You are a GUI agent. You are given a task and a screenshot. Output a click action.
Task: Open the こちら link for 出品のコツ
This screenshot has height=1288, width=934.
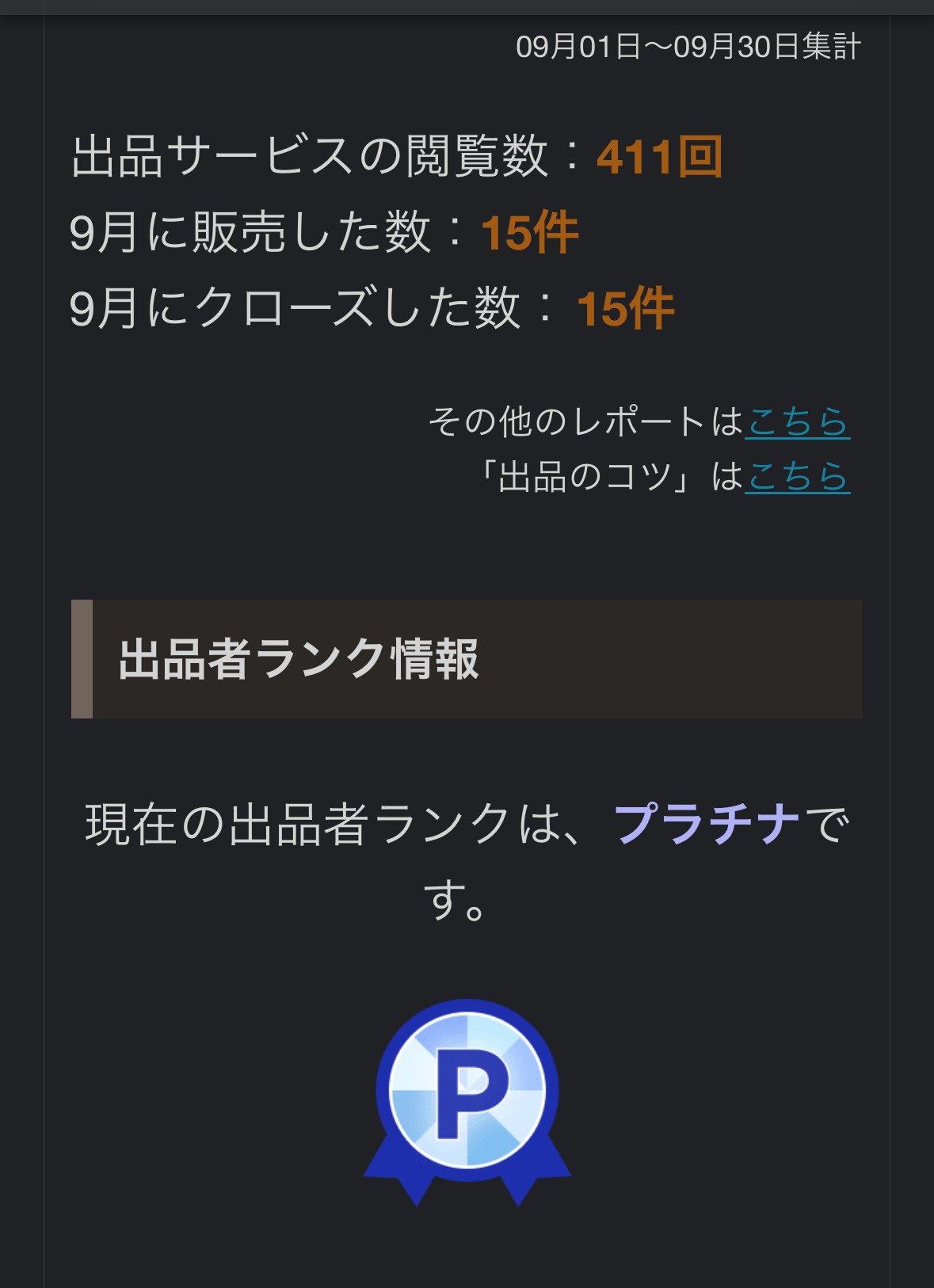tap(797, 477)
